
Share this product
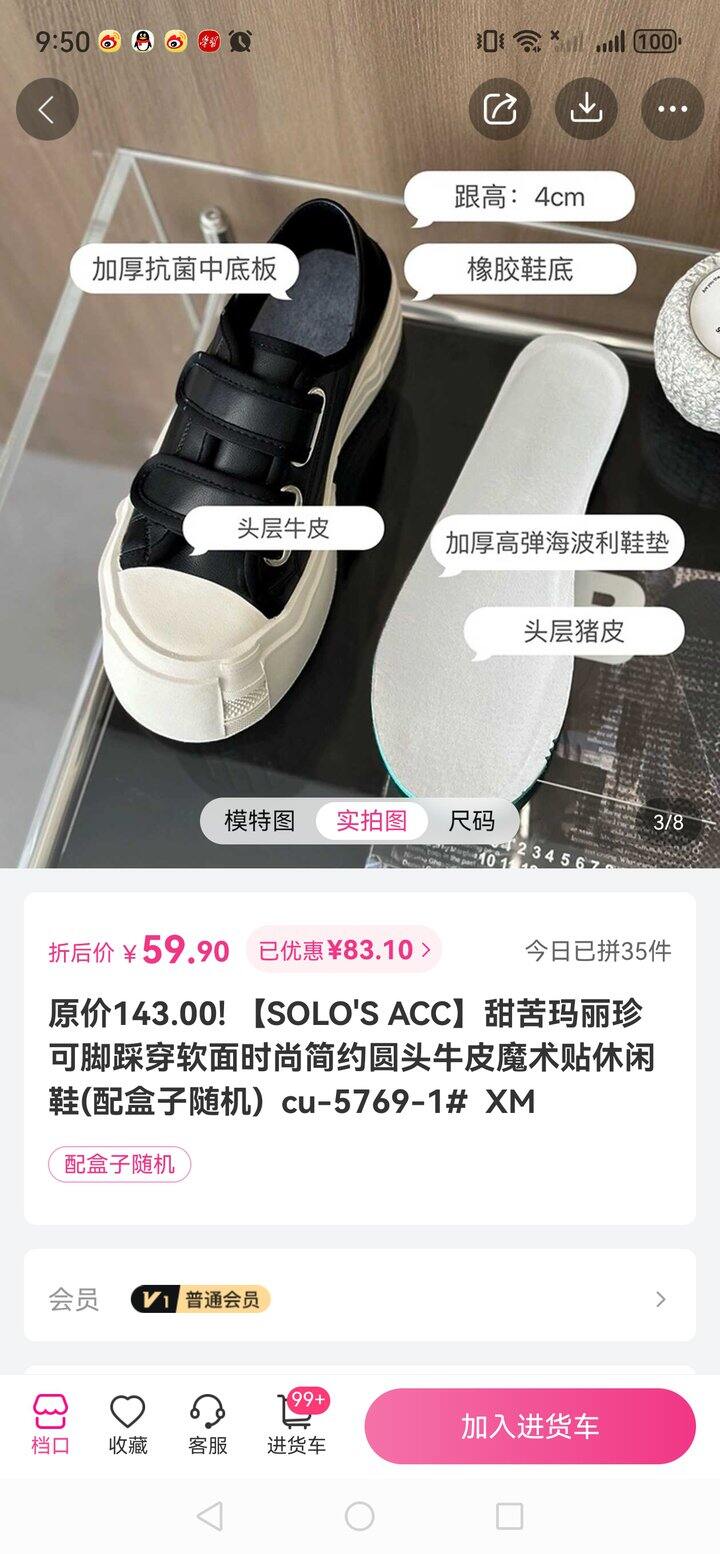500,109
